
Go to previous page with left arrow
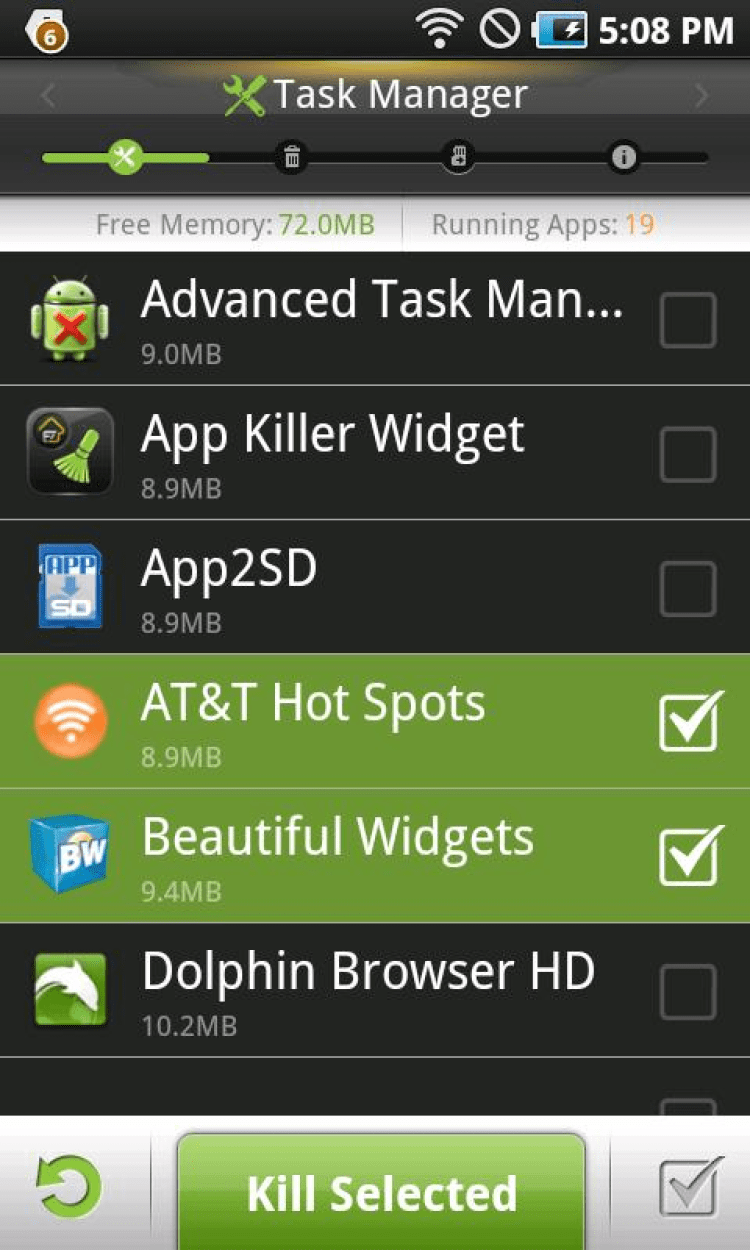48,96
